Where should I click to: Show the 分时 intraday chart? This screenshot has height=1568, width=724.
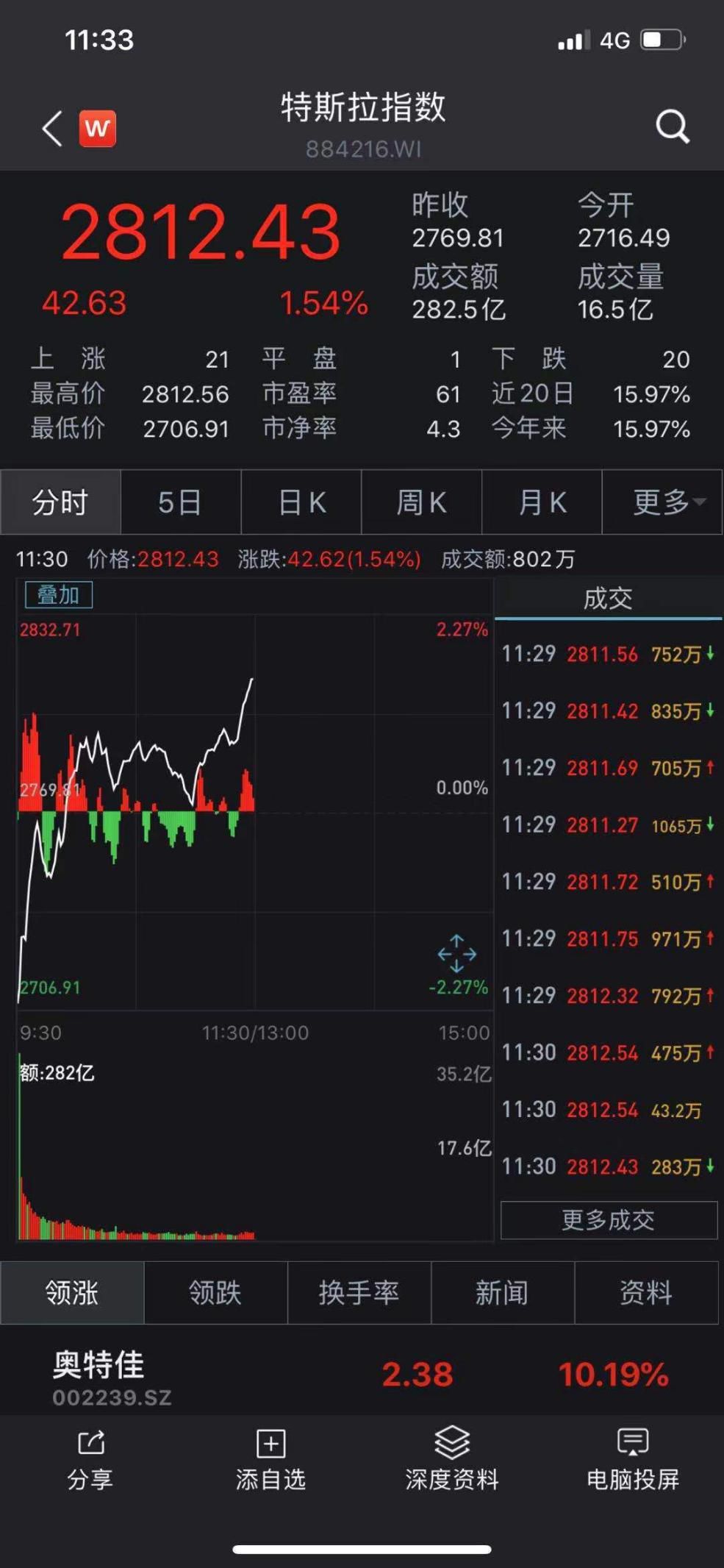tap(60, 502)
